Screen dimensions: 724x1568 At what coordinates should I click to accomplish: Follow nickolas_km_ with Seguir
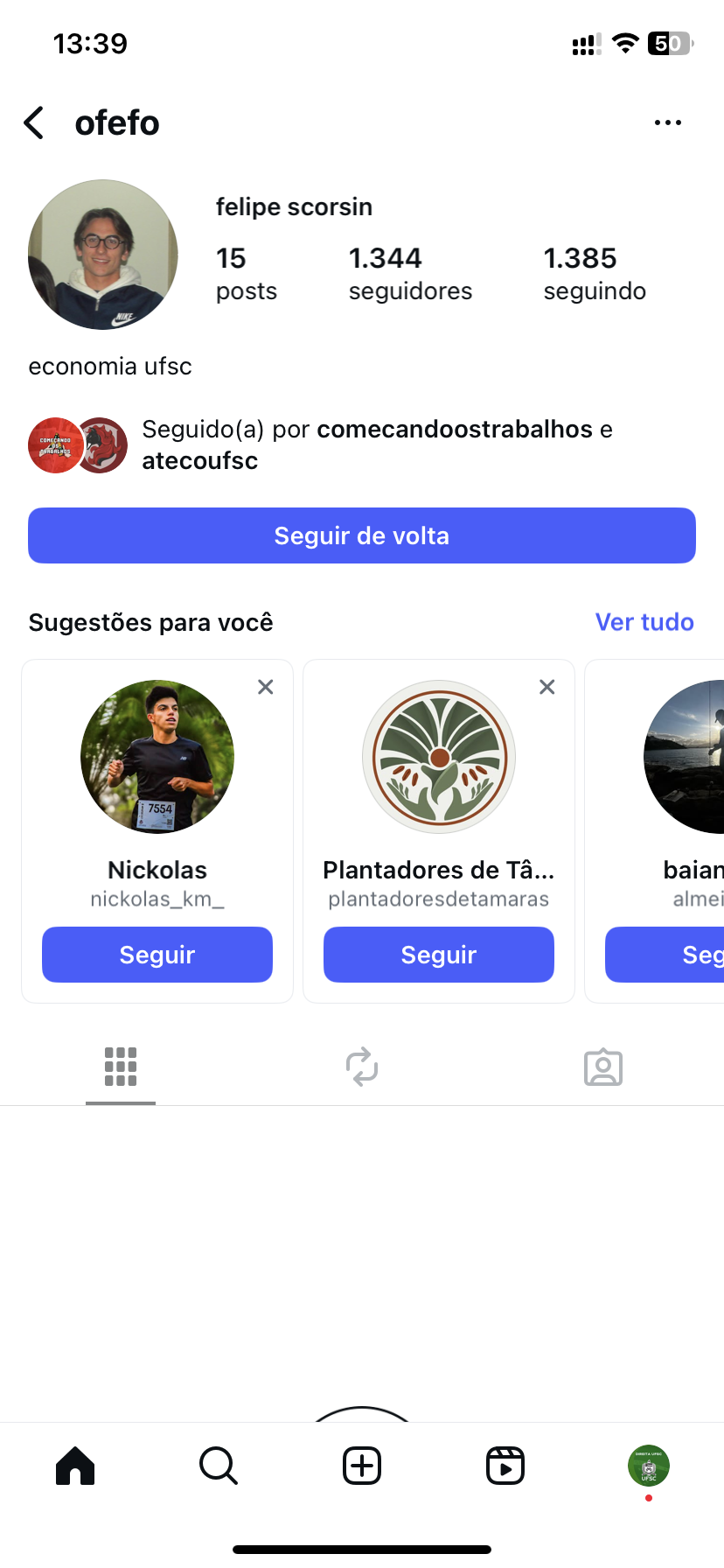(x=157, y=955)
